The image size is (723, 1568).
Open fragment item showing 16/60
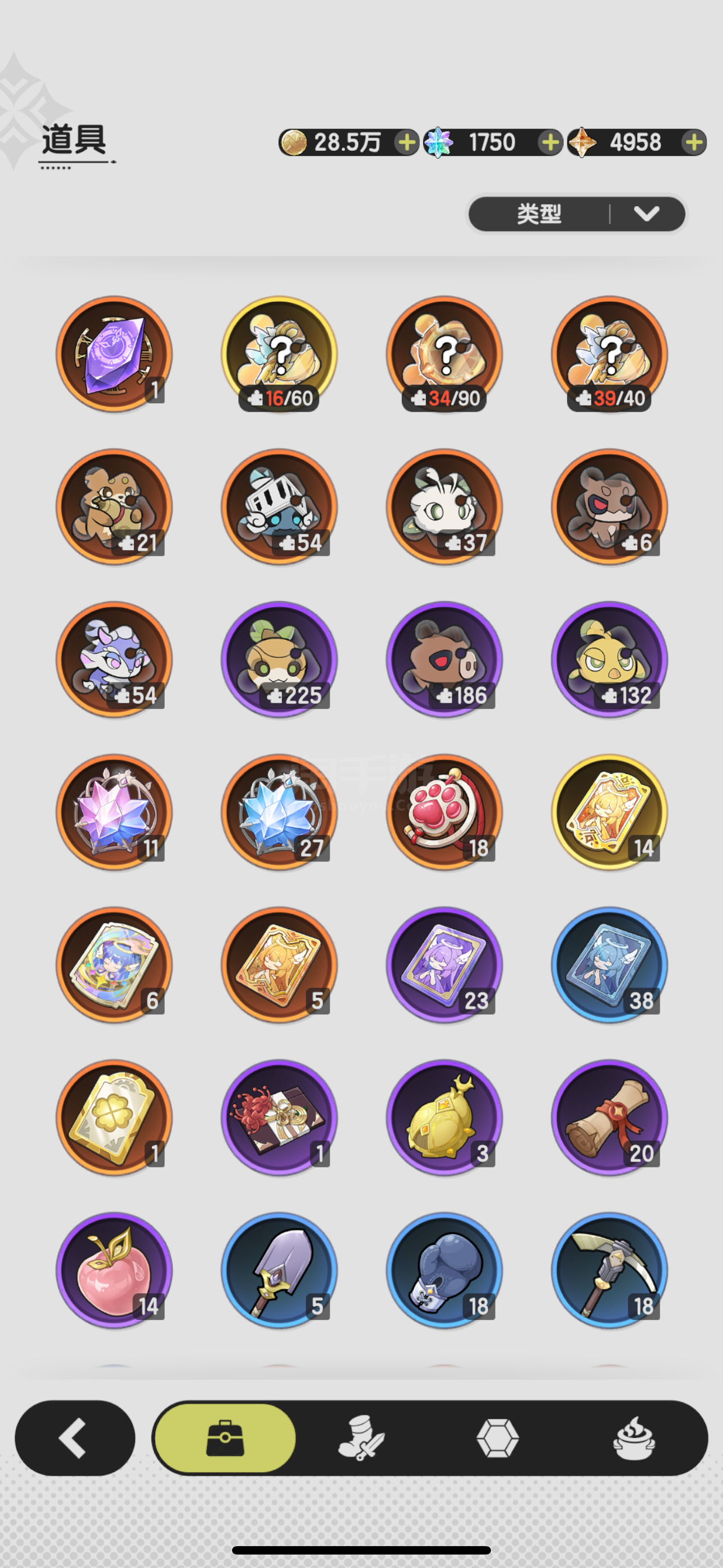(279, 354)
